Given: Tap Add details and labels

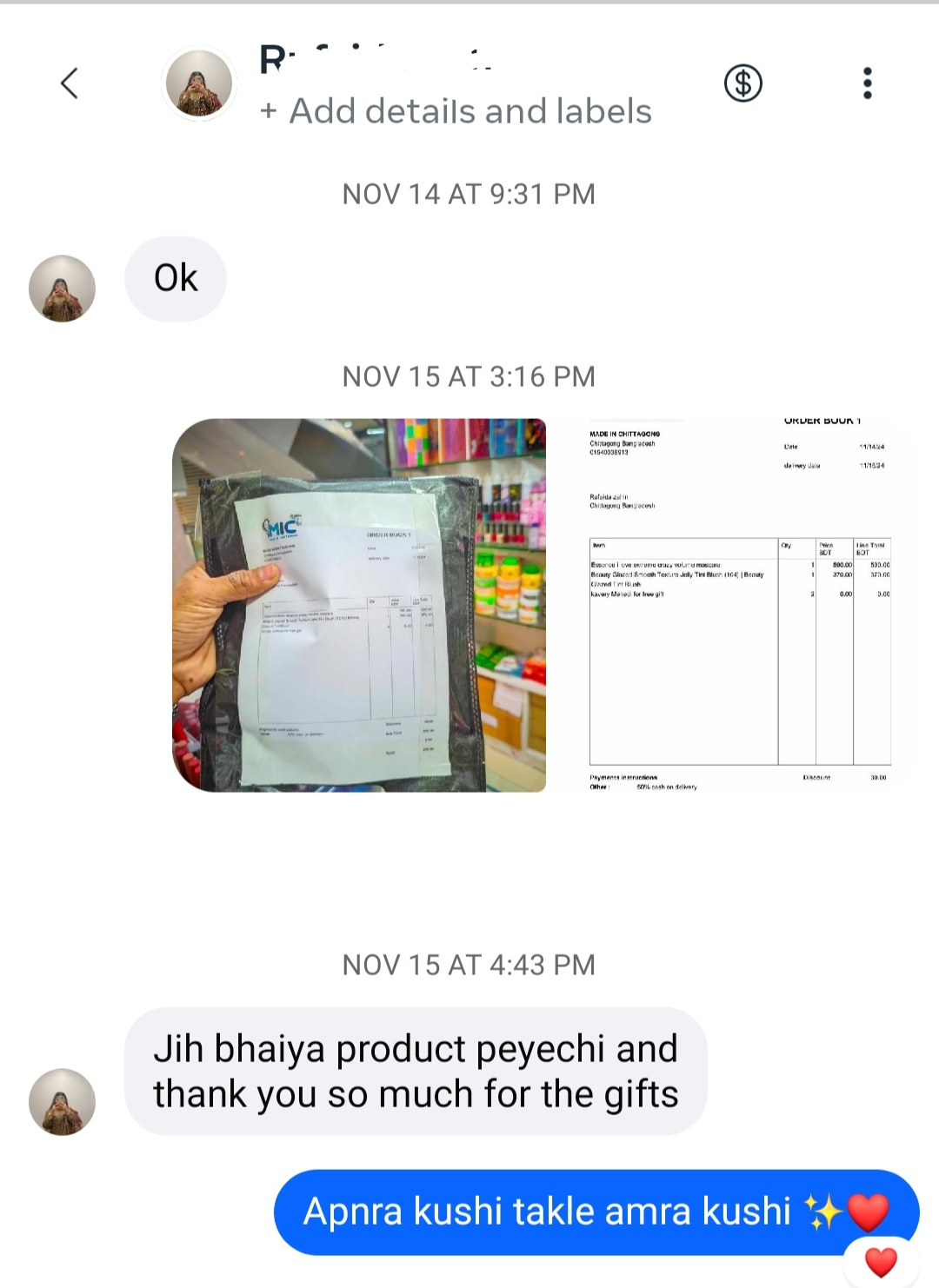Looking at the screenshot, I should [456, 111].
